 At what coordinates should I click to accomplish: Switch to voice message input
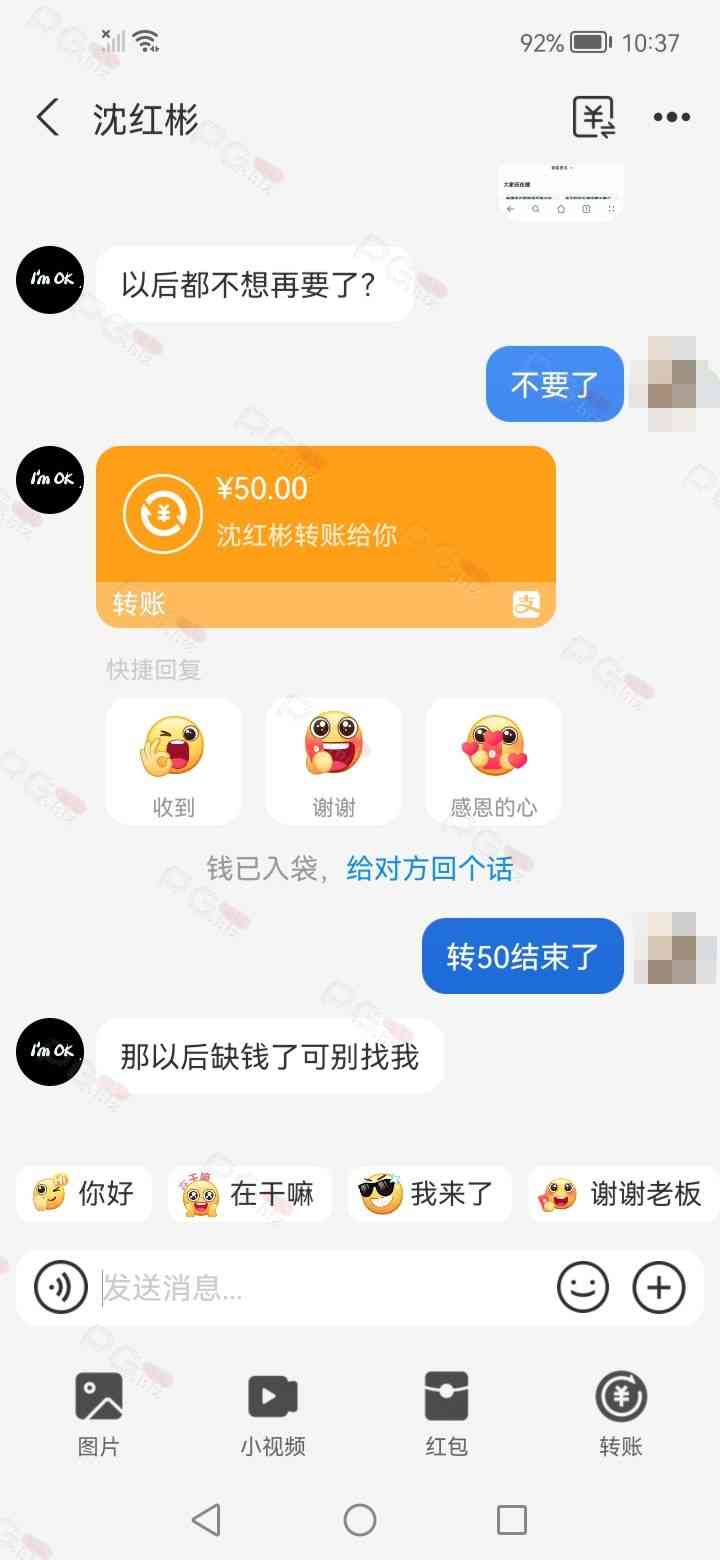pos(61,1287)
